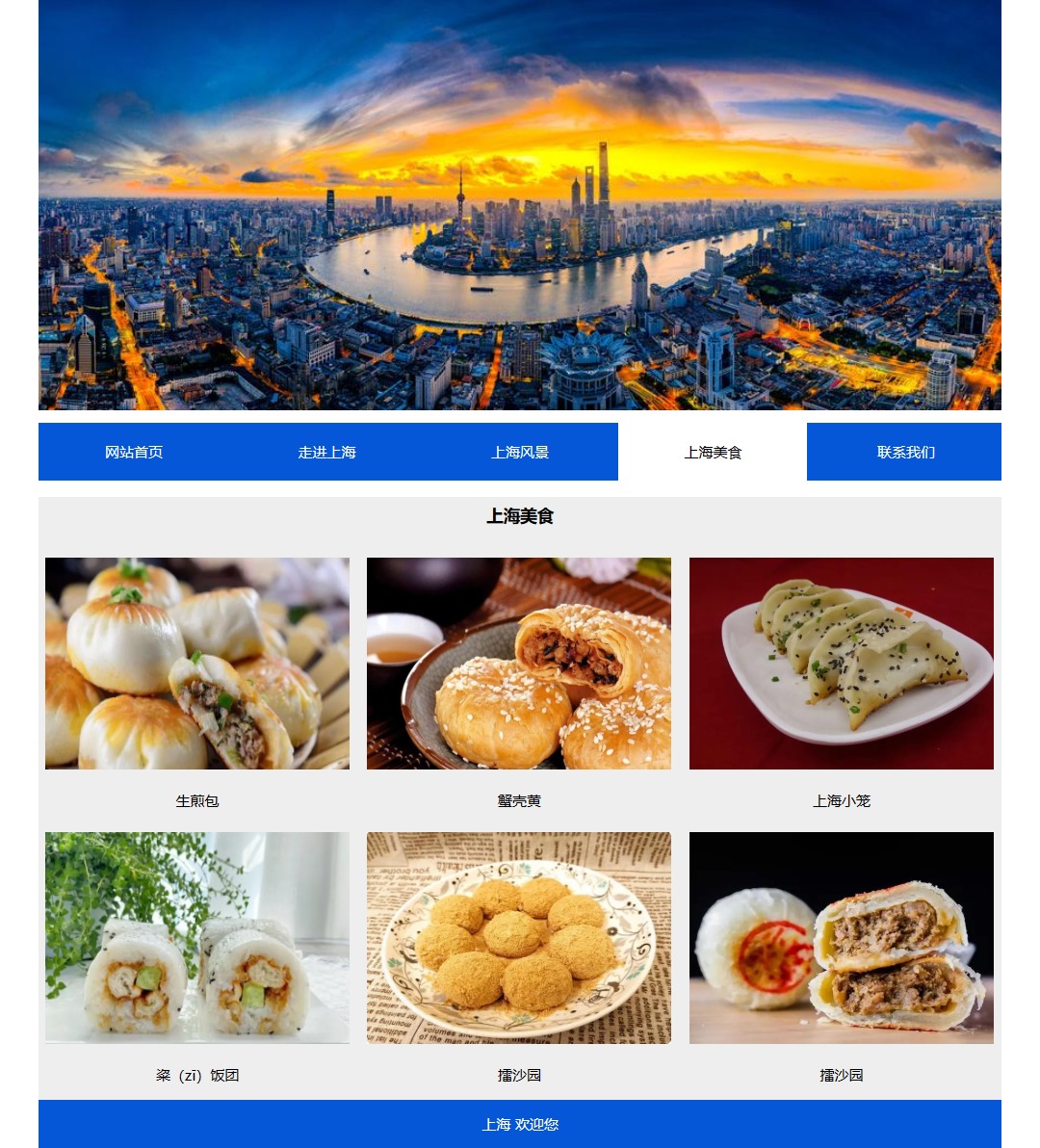Image resolution: width=1040 pixels, height=1148 pixels.
Task: Open the 粢 (zī) 饭团 tile
Action: 197,938
